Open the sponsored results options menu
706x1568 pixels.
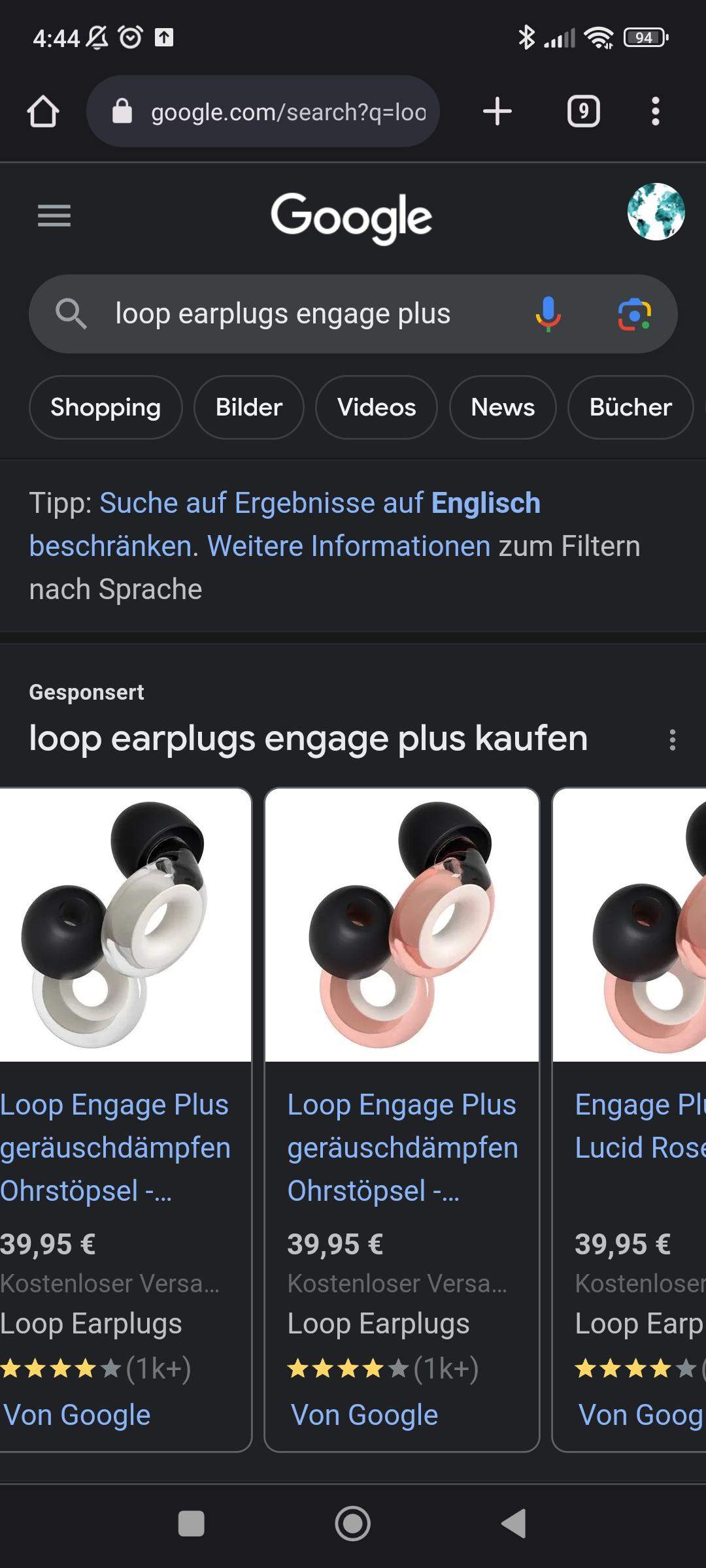(x=674, y=740)
